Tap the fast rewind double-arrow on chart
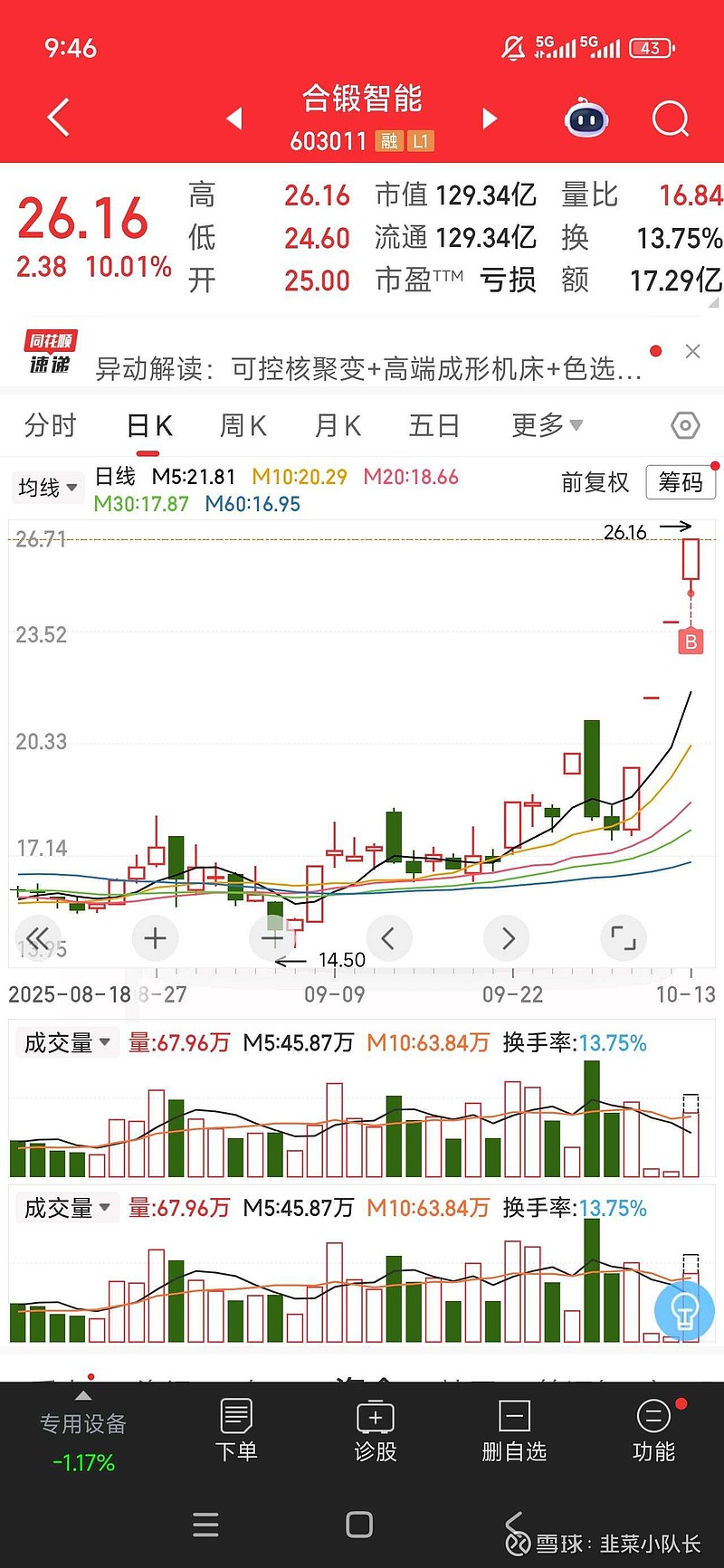Image resolution: width=724 pixels, height=1568 pixels. pyautogui.click(x=38, y=938)
